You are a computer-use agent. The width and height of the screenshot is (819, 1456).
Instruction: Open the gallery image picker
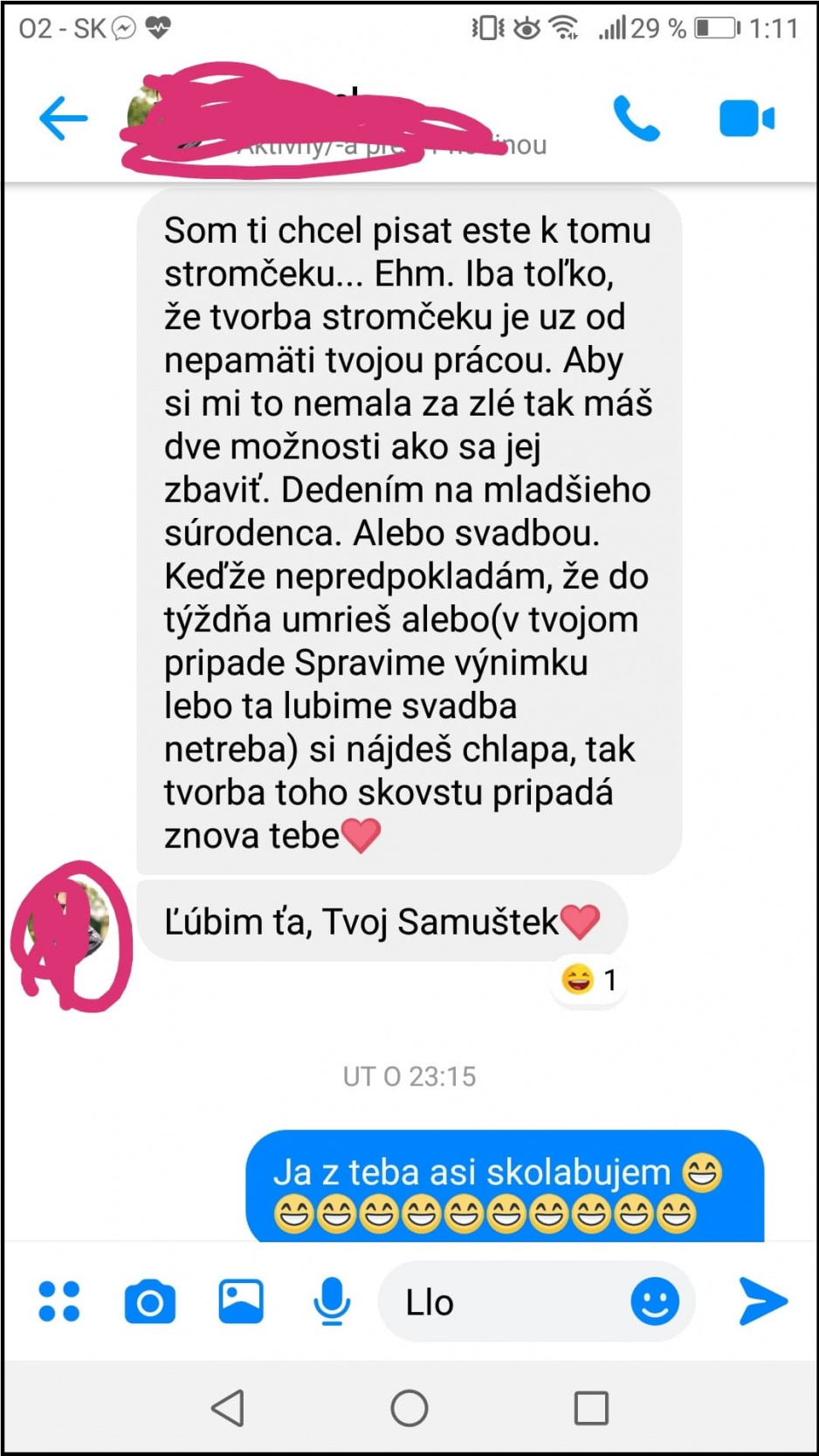pos(241,1301)
